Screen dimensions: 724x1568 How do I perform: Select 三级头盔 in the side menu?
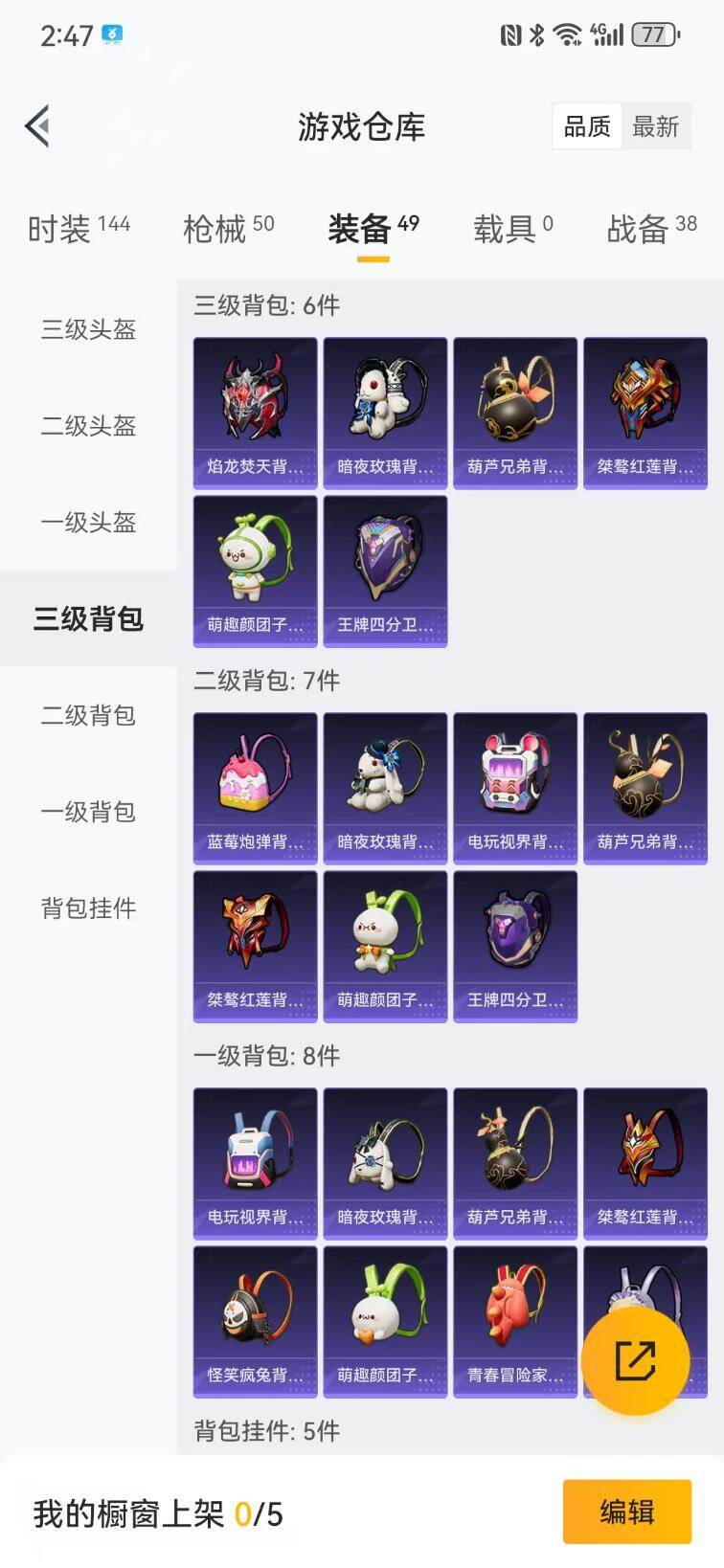tap(88, 330)
